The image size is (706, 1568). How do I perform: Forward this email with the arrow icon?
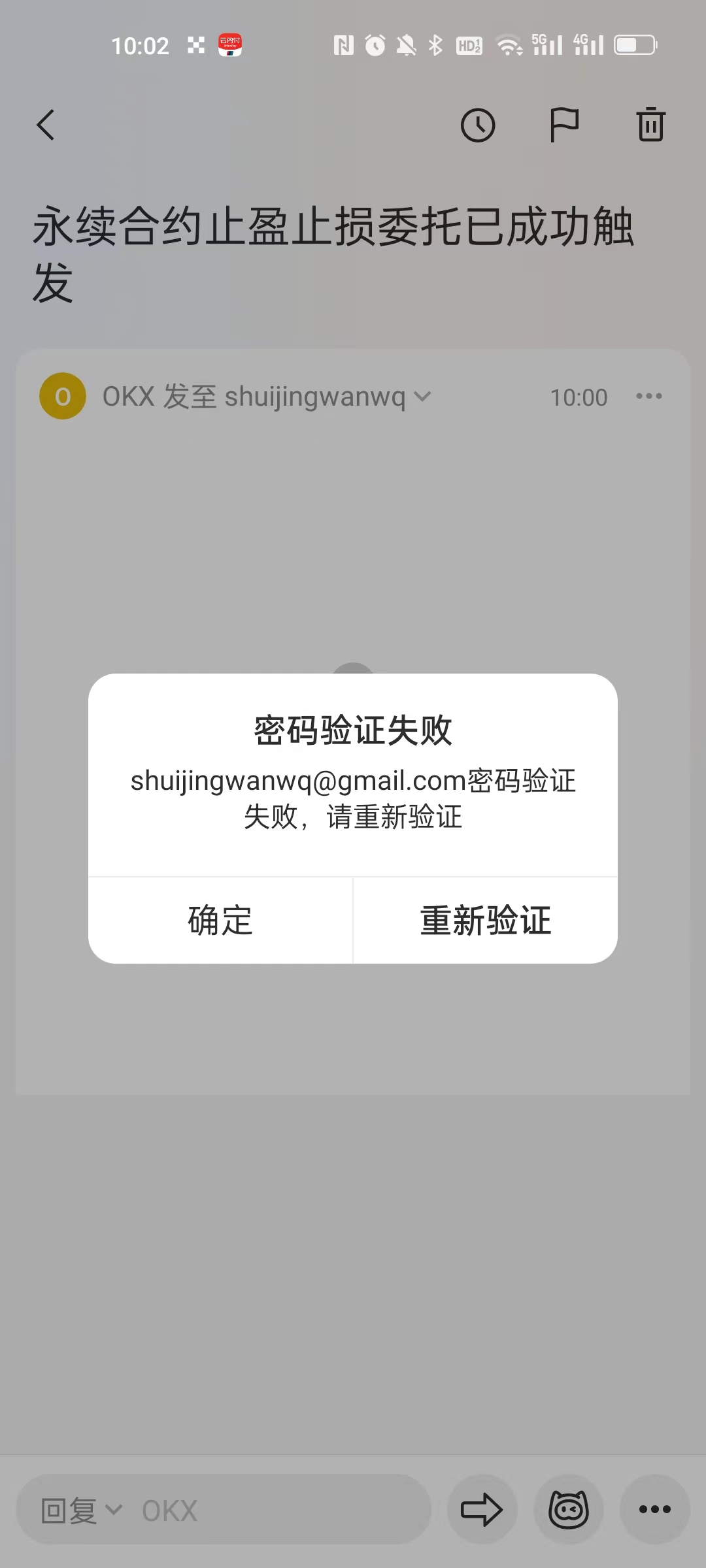[x=482, y=1510]
